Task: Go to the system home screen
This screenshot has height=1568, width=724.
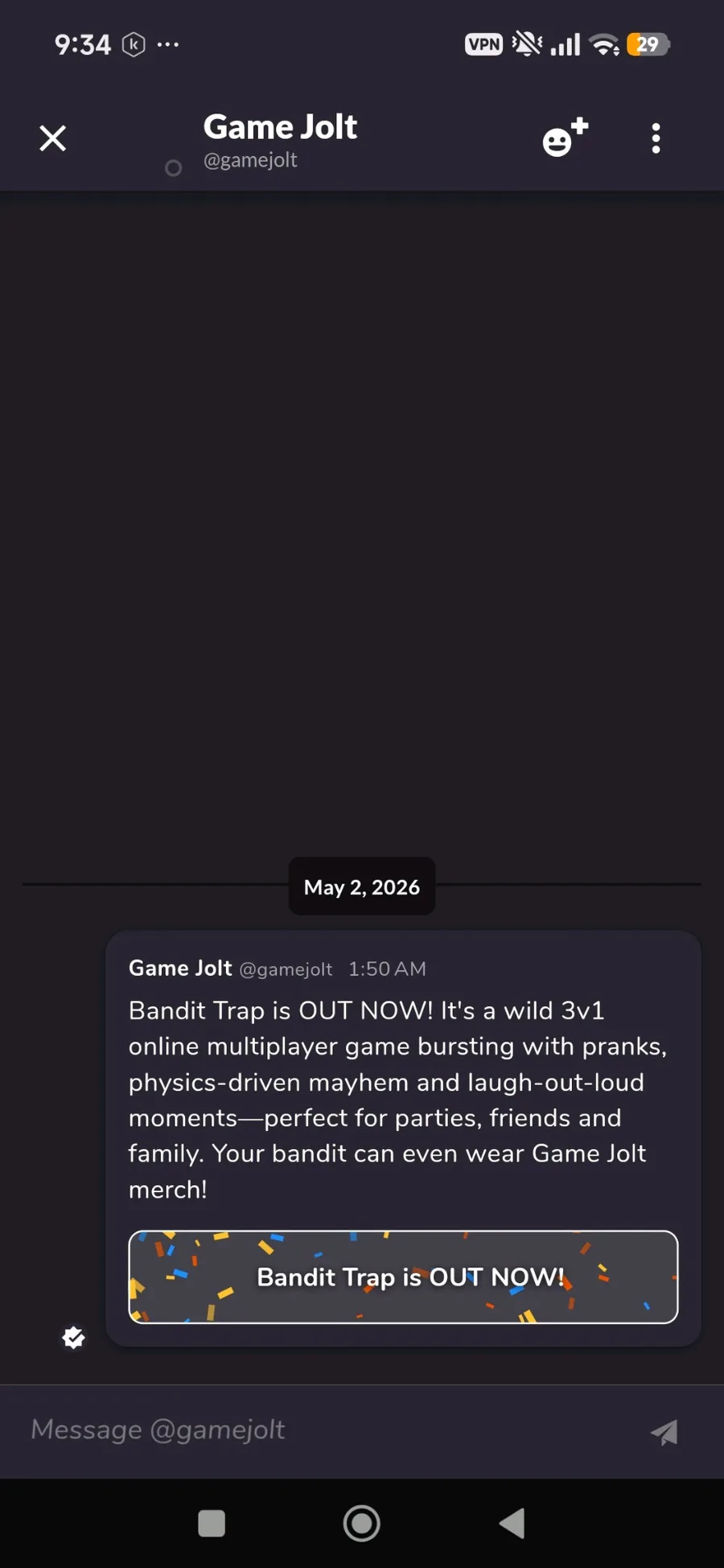Action: (x=362, y=1523)
